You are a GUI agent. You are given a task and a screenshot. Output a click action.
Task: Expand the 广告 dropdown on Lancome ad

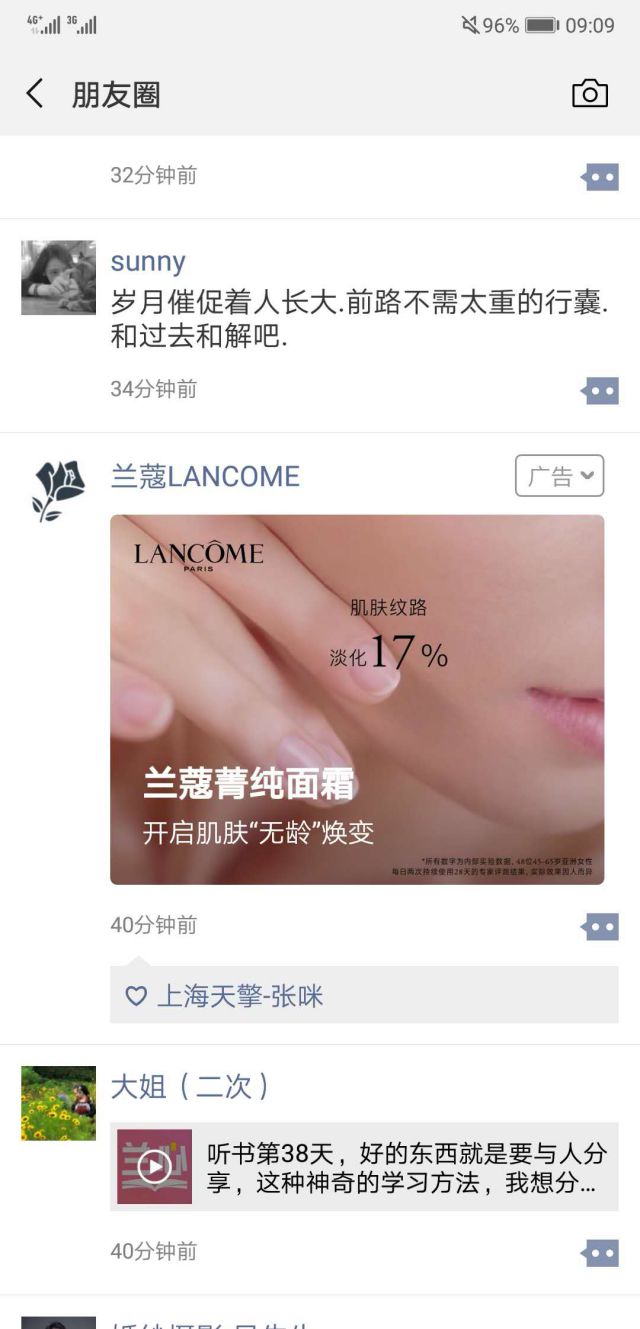coord(560,476)
